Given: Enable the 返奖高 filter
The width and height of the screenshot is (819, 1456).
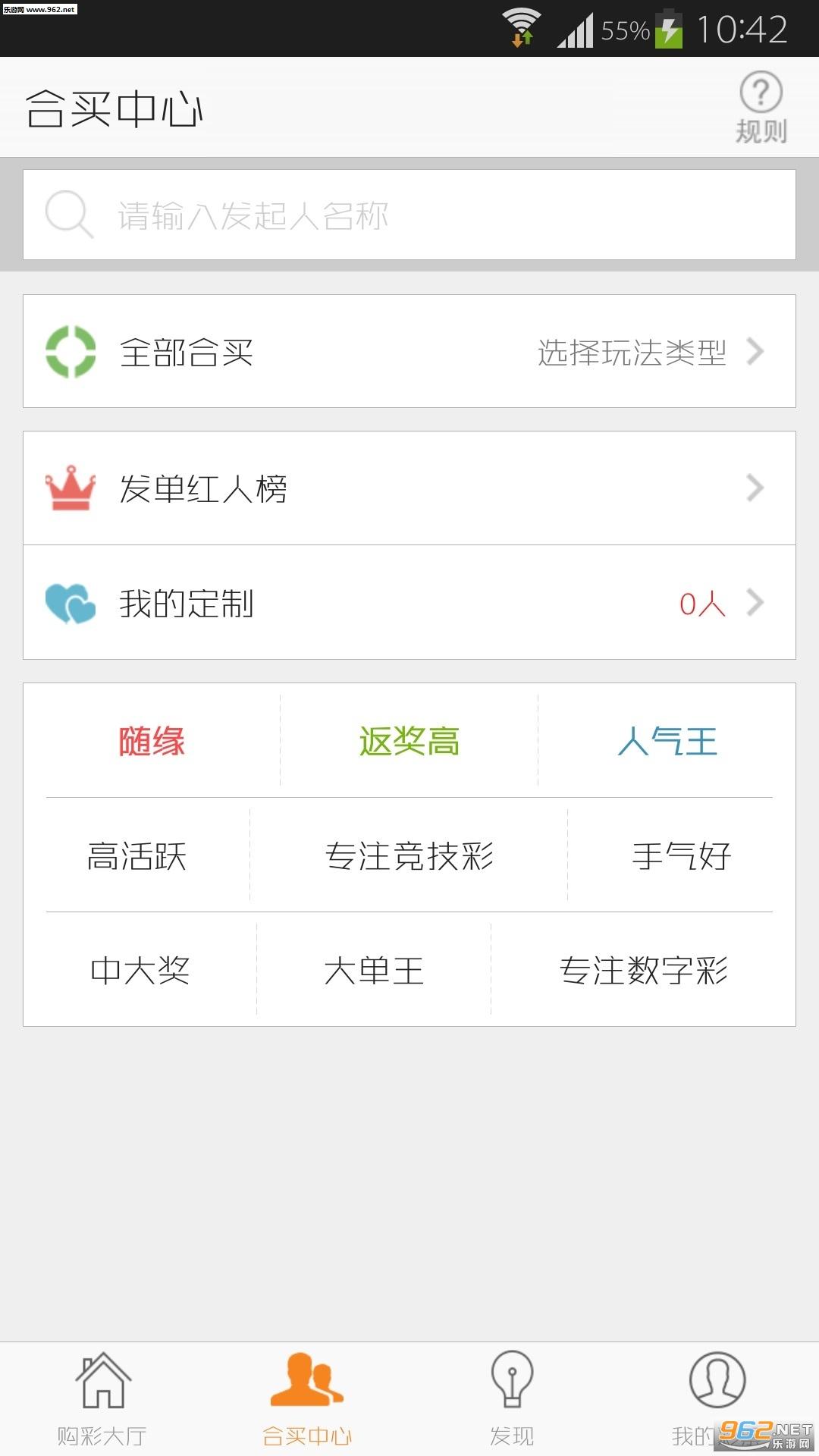Looking at the screenshot, I should [x=409, y=742].
